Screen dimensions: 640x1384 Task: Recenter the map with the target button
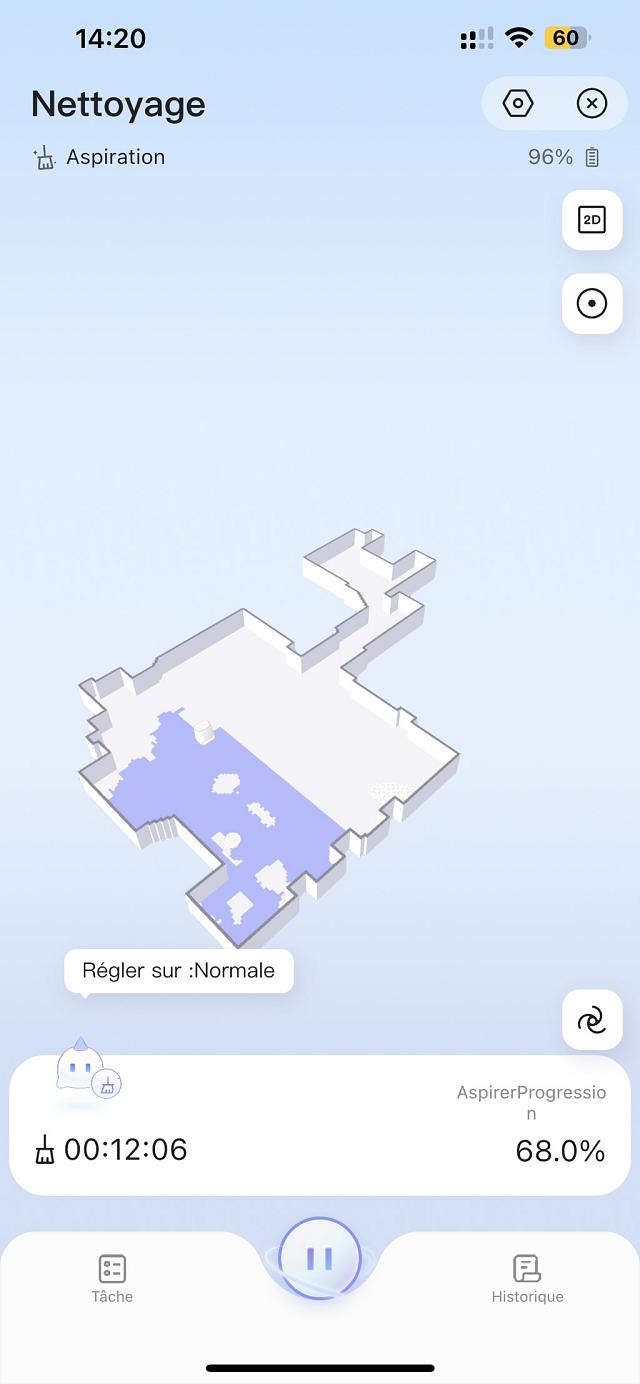[x=592, y=303]
